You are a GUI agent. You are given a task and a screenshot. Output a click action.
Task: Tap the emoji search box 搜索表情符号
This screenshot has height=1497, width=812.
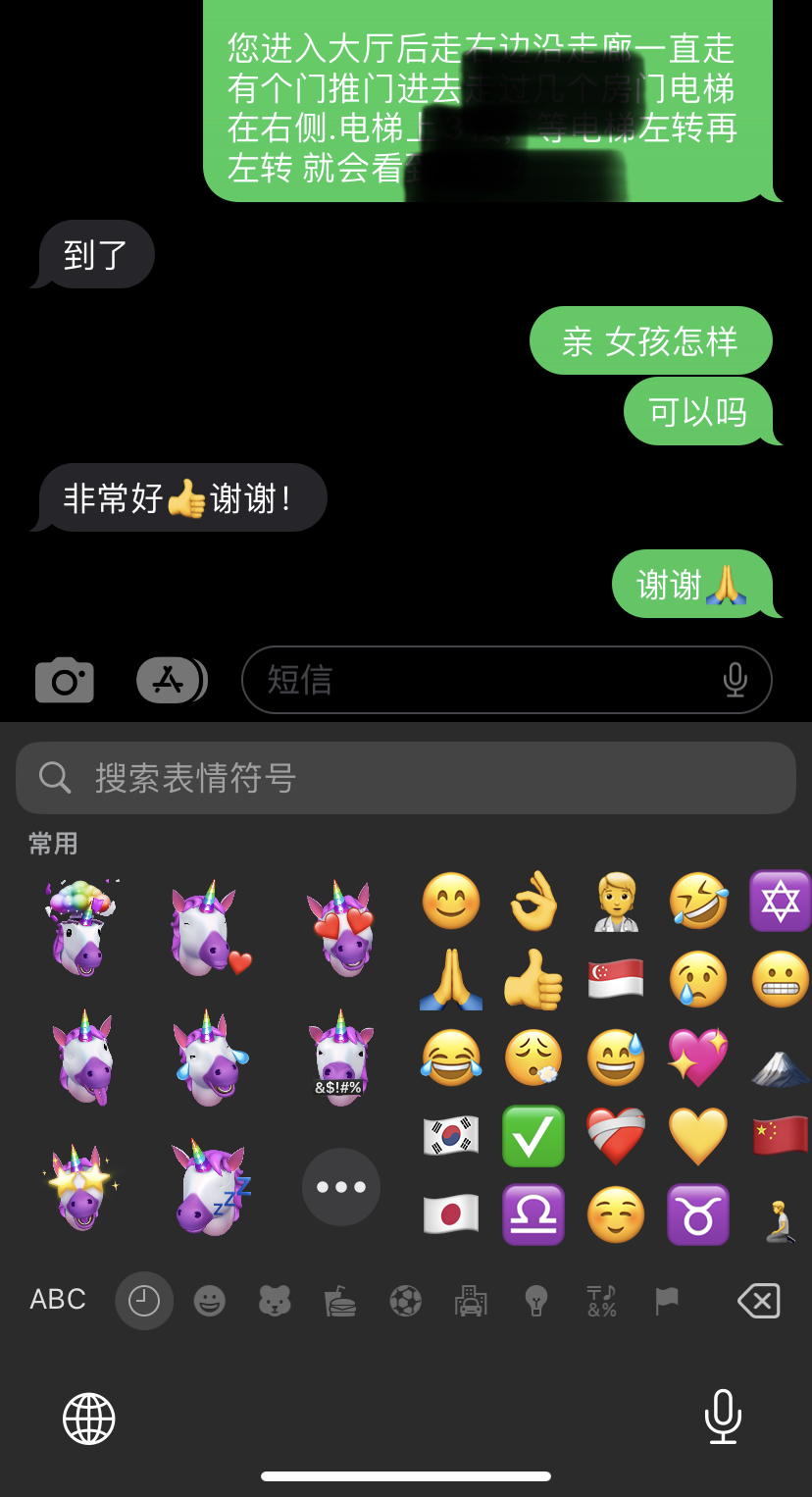[x=405, y=778]
